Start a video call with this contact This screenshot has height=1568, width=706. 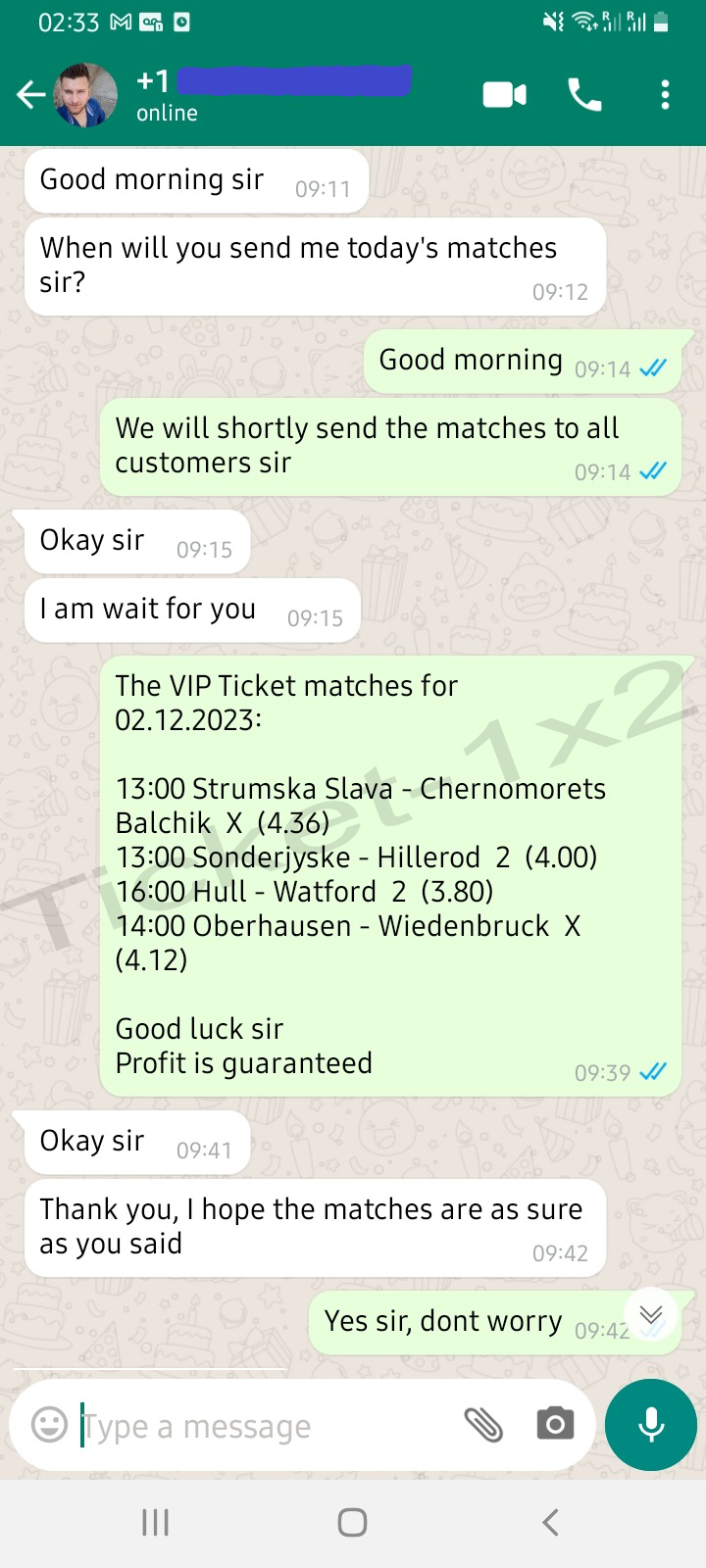[x=504, y=95]
